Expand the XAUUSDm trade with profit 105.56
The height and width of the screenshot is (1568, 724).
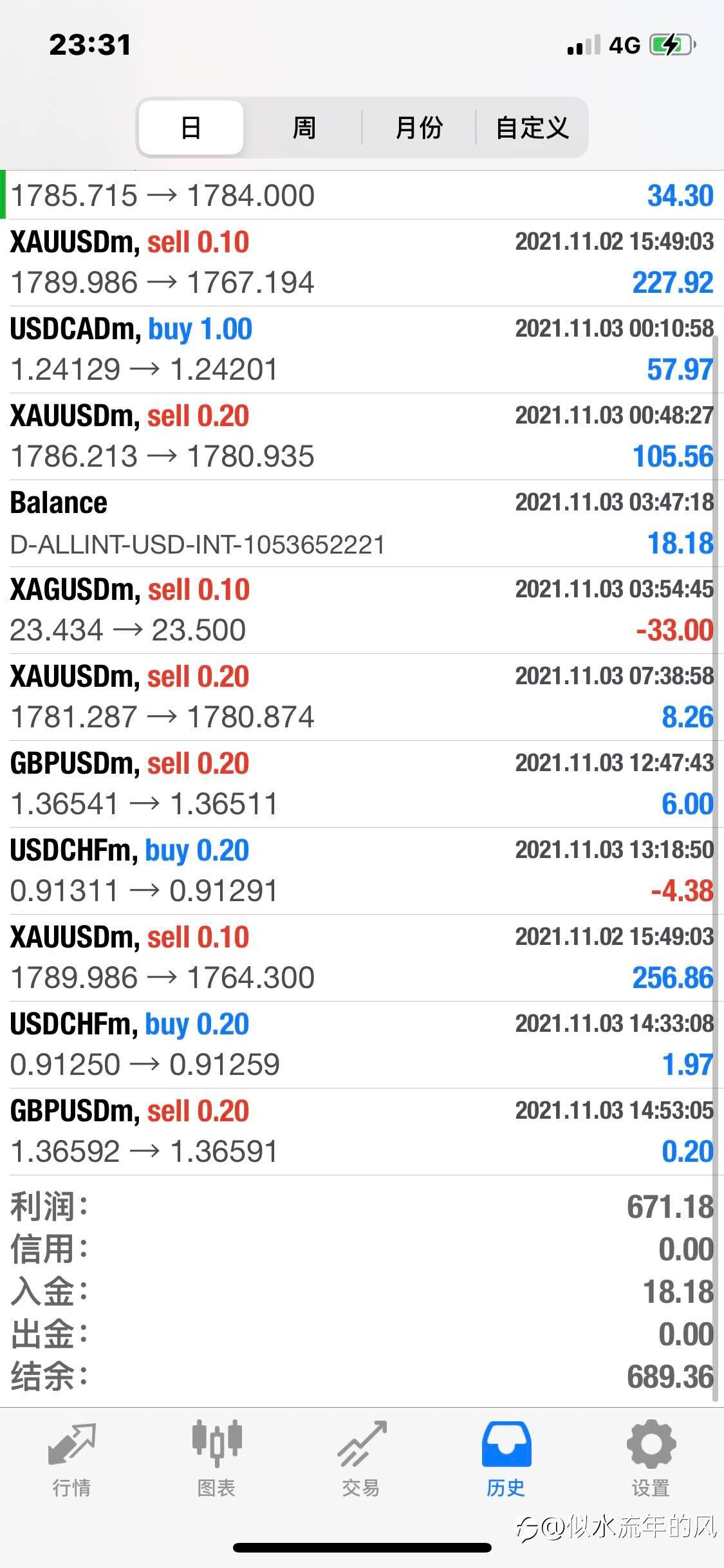click(x=362, y=436)
